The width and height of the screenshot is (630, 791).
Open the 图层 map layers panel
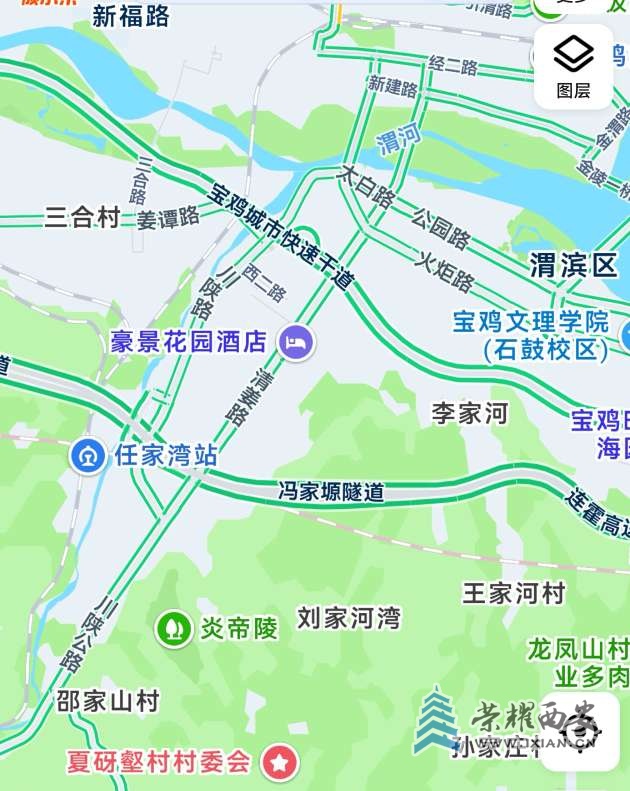pos(573,66)
